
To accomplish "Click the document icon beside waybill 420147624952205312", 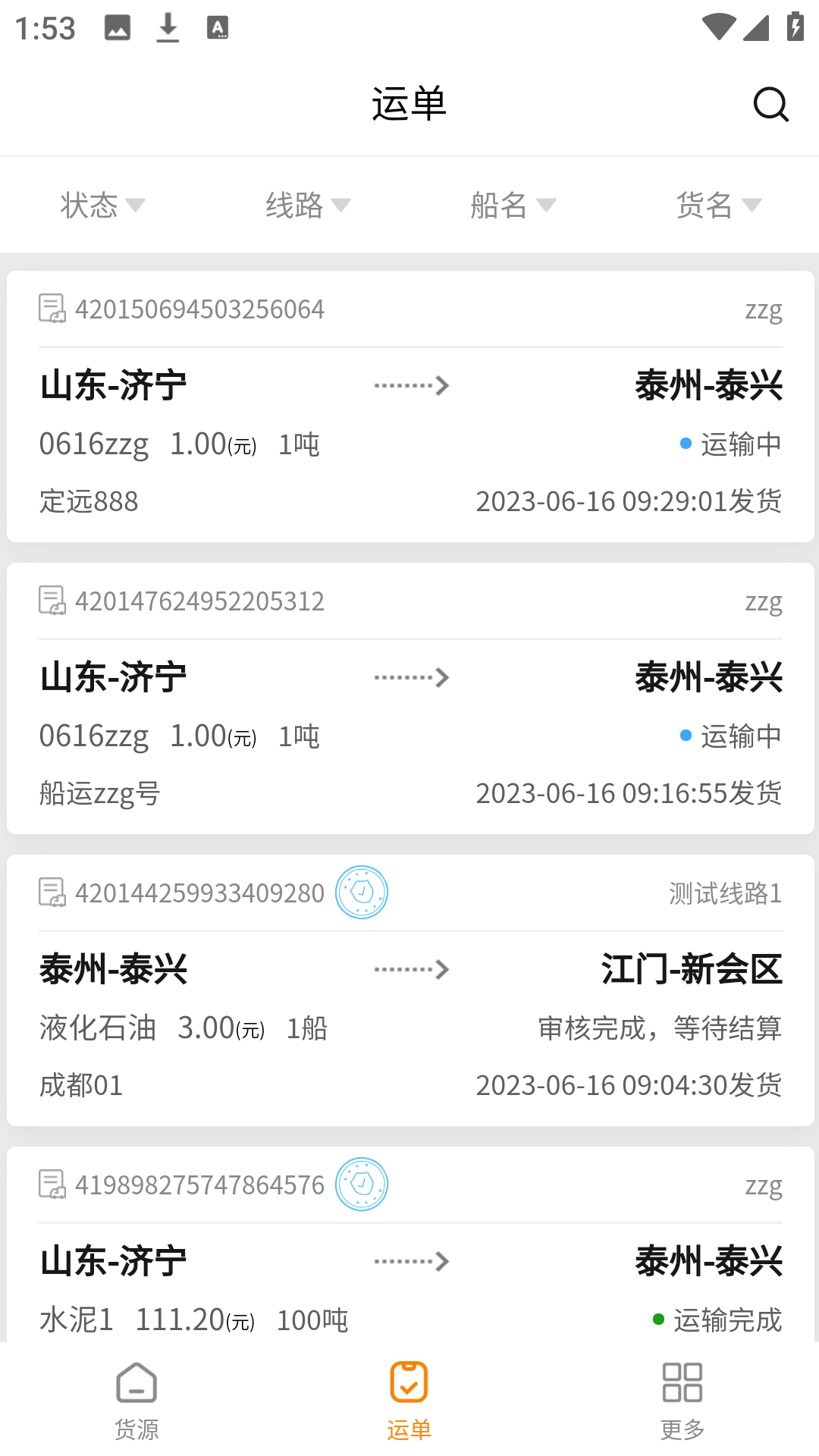I will click(x=51, y=601).
